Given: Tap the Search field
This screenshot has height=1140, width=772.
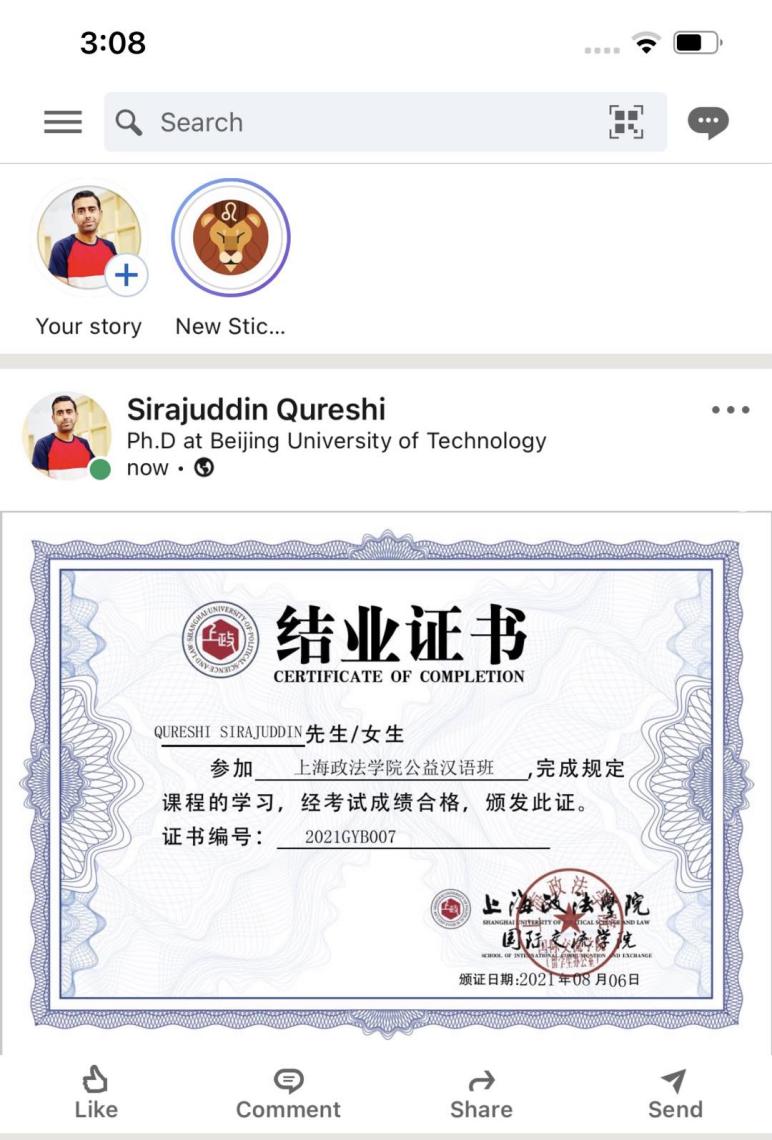Looking at the screenshot, I should (360, 122).
